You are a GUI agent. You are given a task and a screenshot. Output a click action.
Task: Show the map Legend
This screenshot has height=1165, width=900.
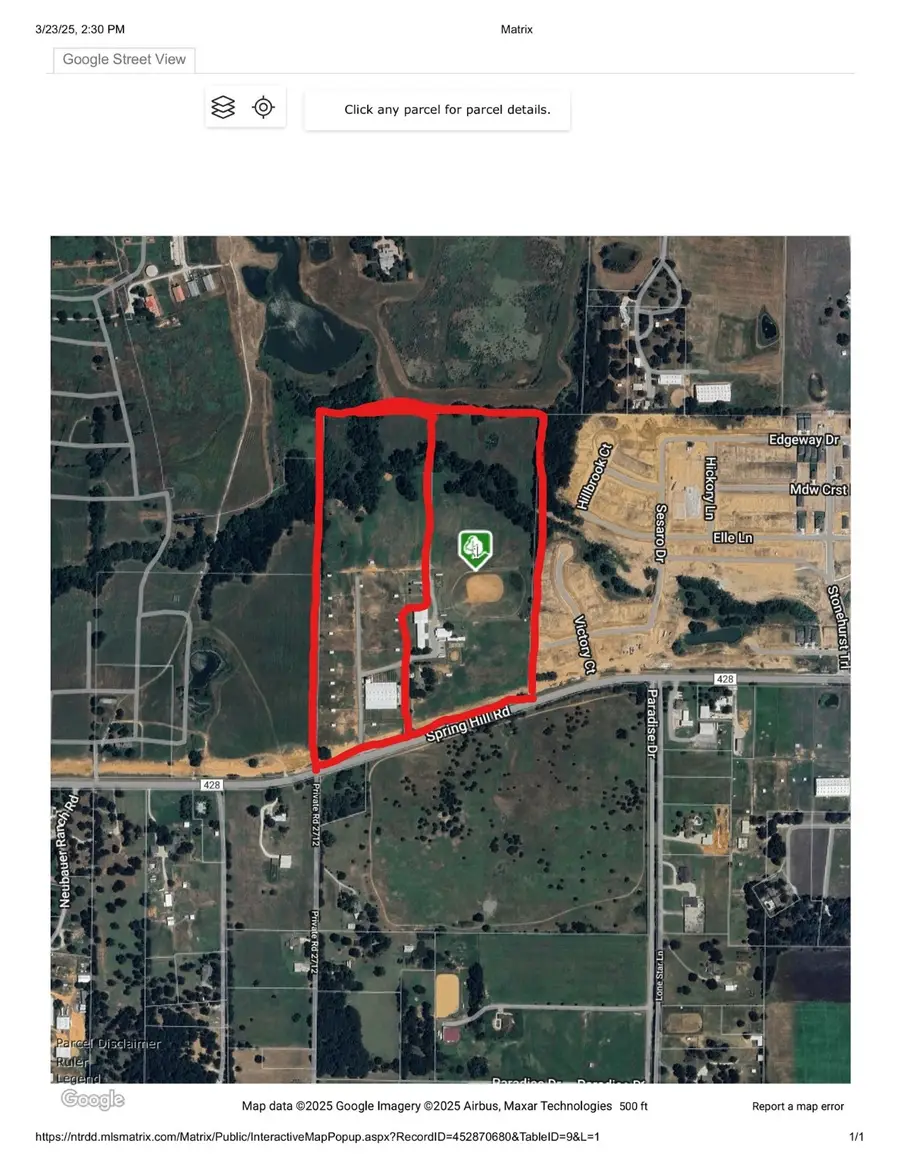[x=78, y=1079]
